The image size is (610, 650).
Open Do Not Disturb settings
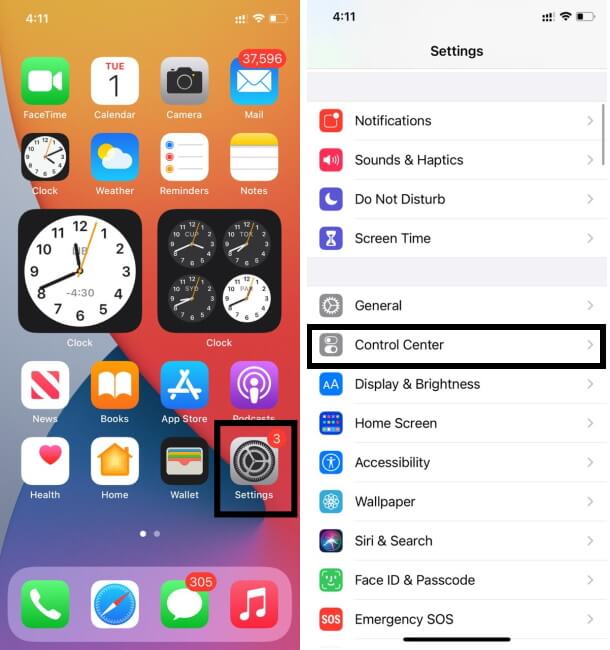[x=456, y=199]
